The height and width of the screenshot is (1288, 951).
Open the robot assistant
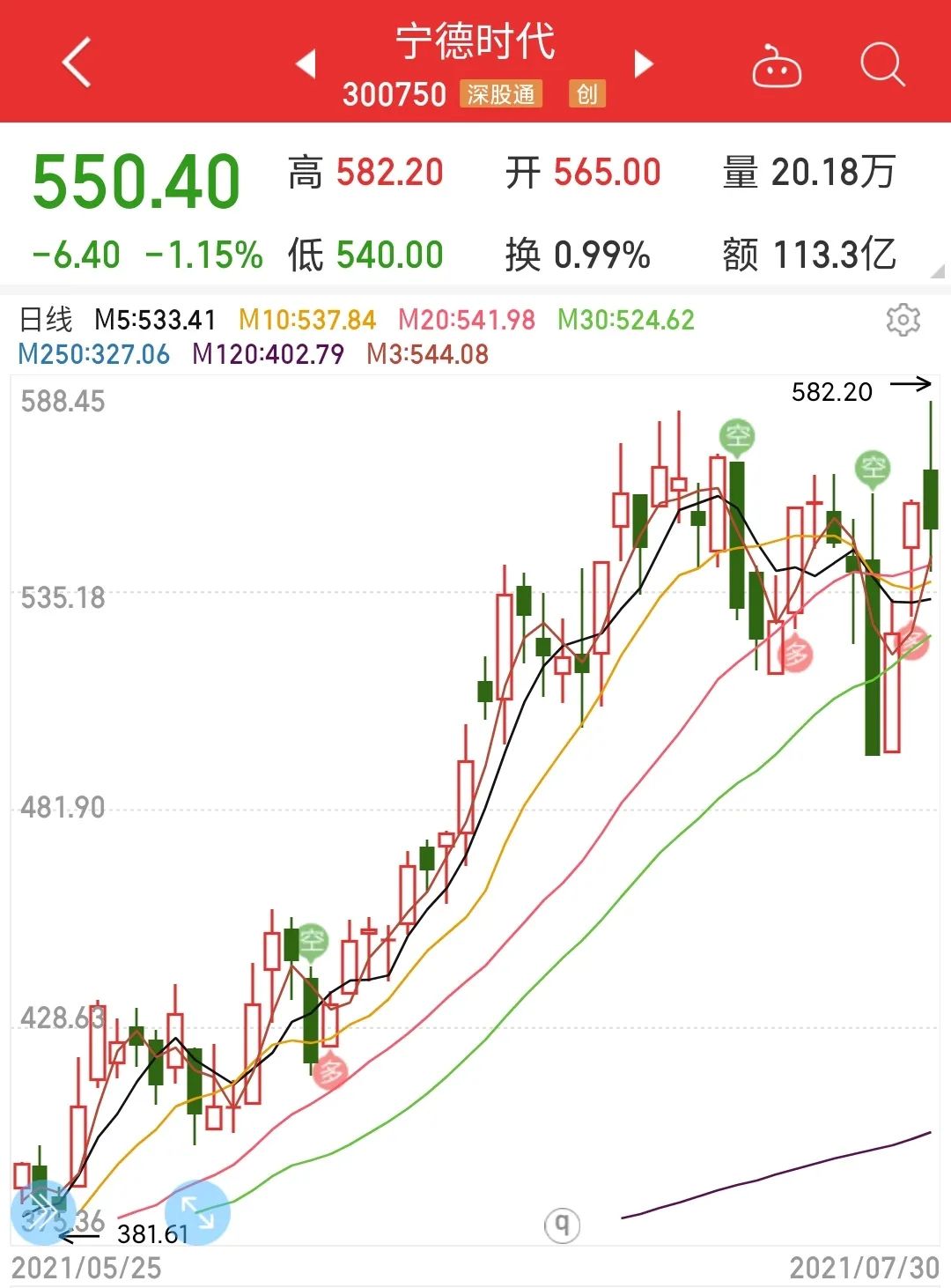click(776, 66)
